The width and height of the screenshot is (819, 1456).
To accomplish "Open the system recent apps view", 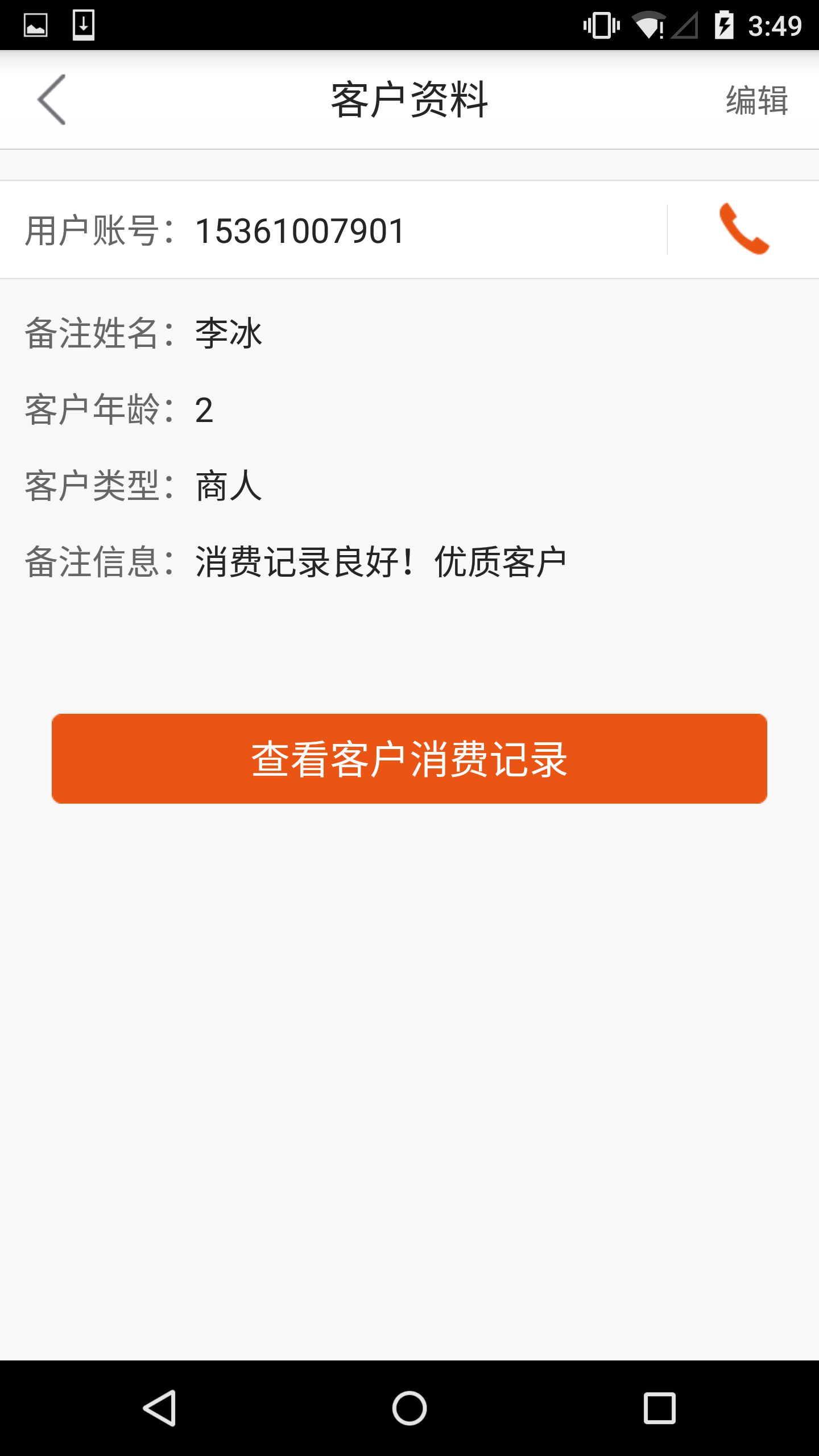I will coord(660,1408).
